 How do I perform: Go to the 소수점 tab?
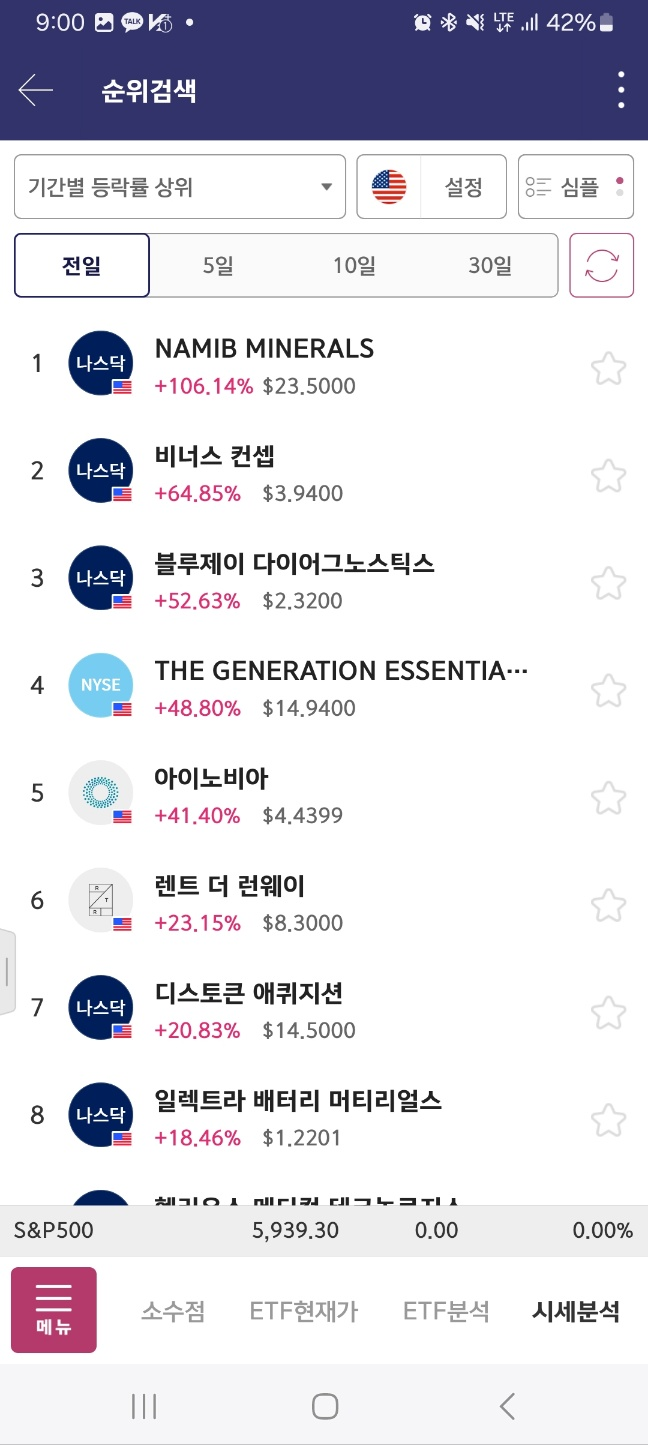173,1311
